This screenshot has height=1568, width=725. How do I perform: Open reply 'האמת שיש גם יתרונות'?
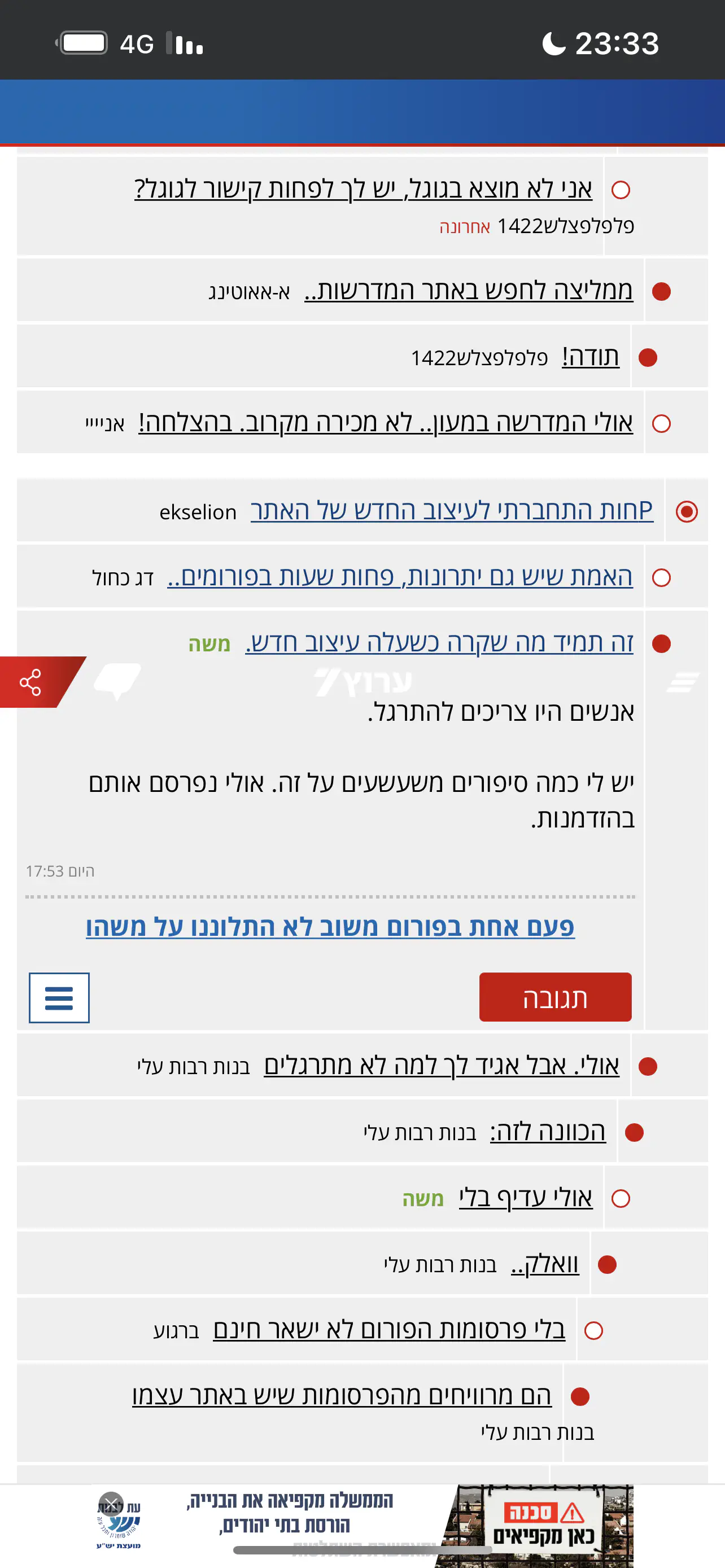(400, 576)
